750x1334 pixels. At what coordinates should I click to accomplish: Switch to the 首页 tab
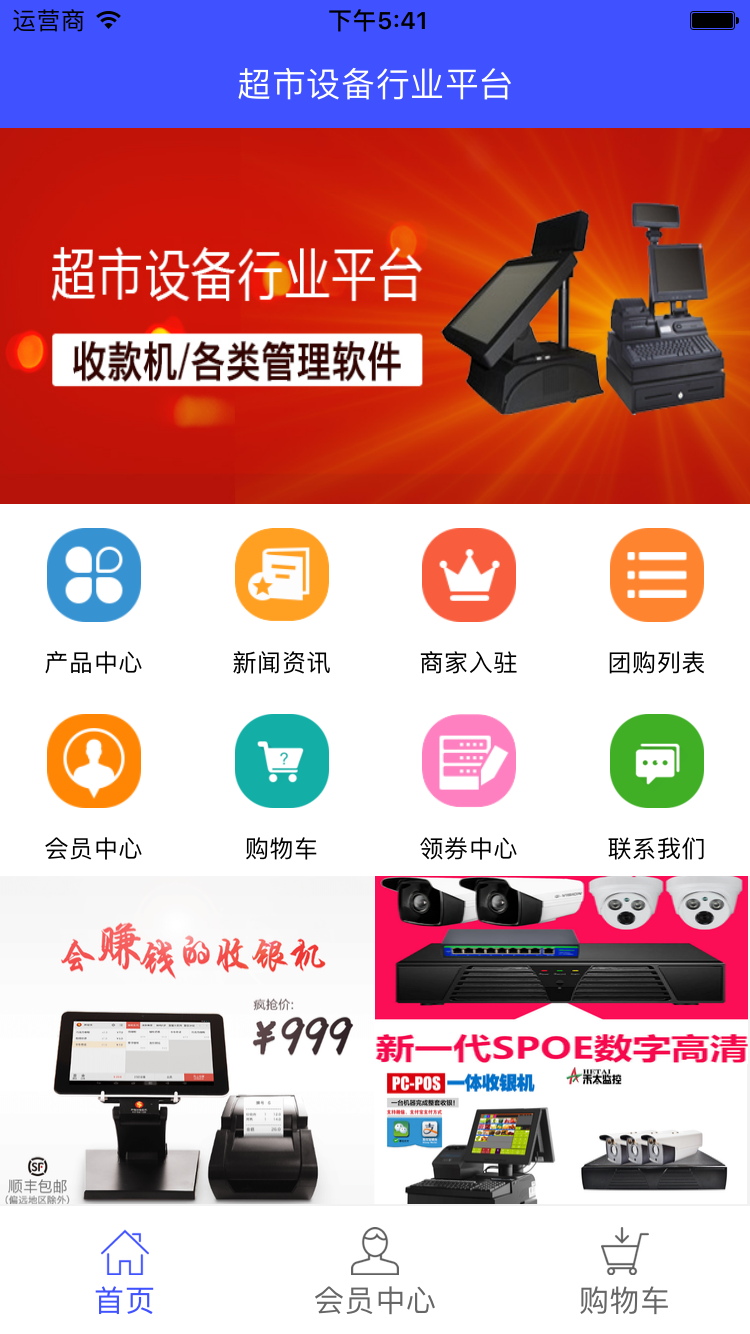pyautogui.click(x=125, y=1272)
